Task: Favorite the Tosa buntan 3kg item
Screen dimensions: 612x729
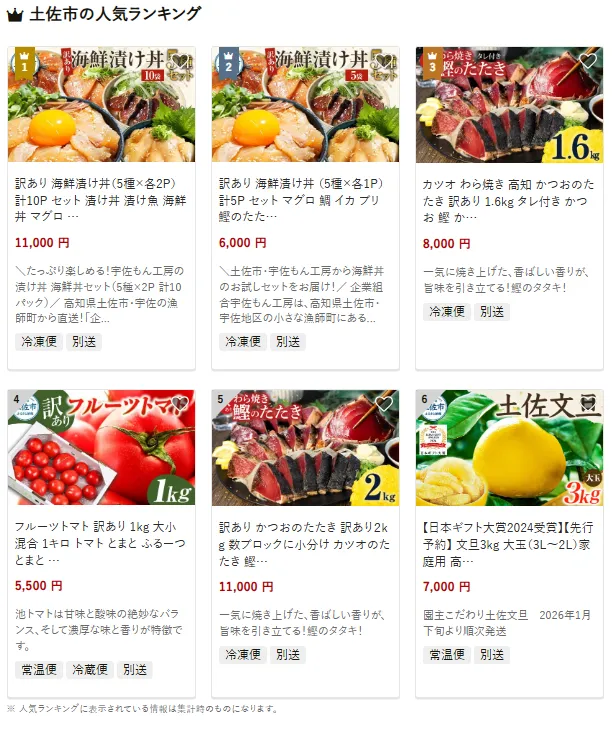Action: [x=588, y=405]
